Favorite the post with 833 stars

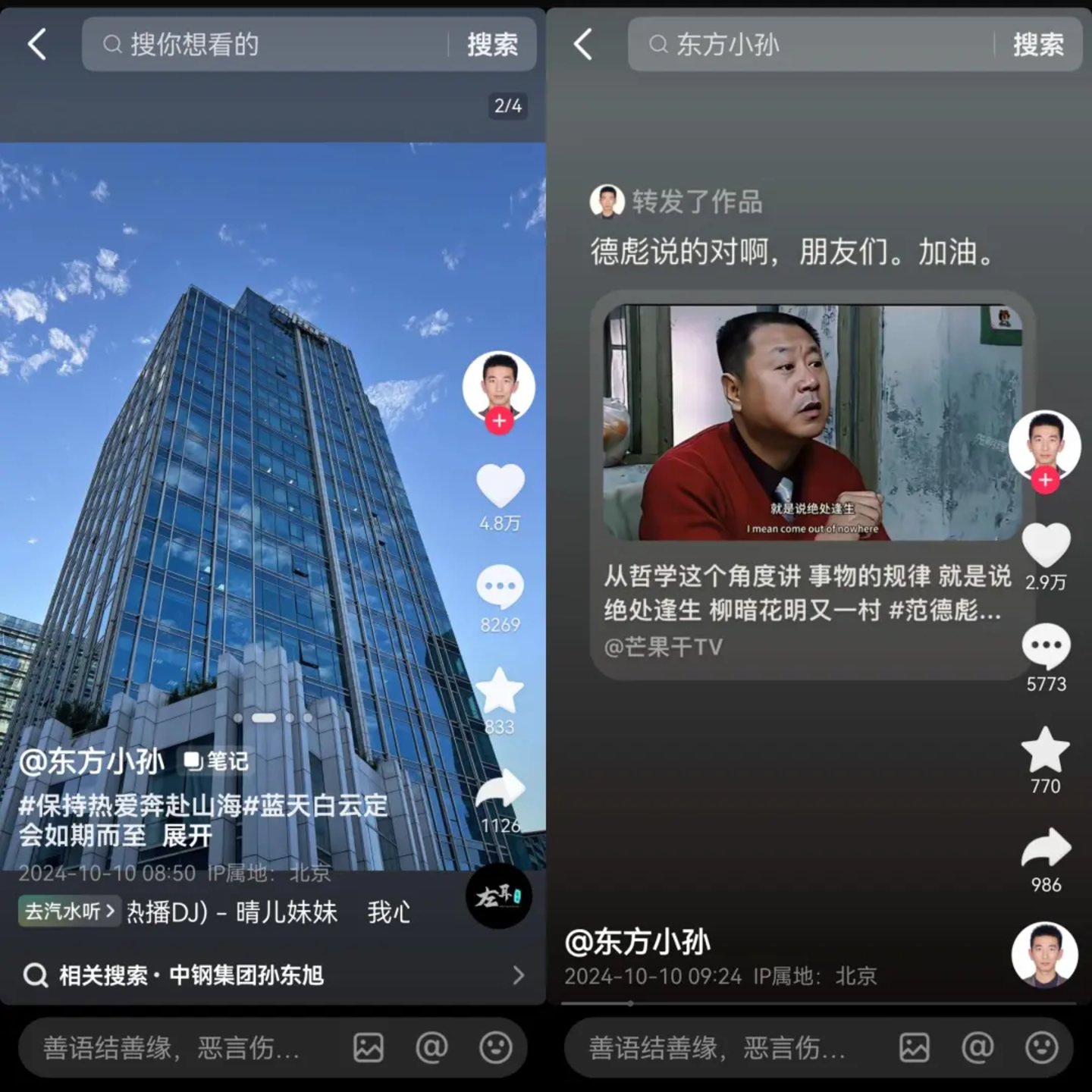(x=500, y=690)
